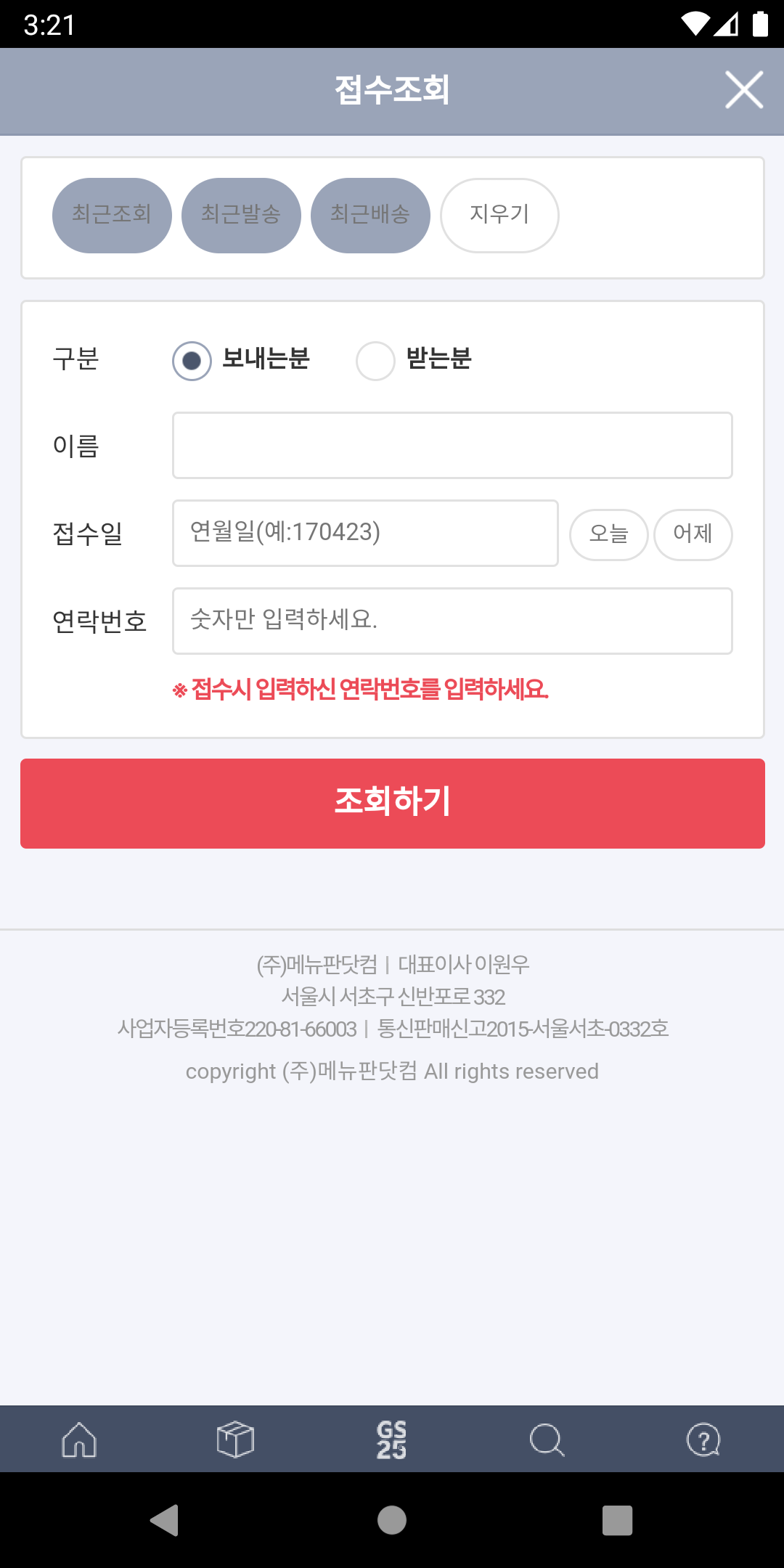Image resolution: width=784 pixels, height=1568 pixels.
Task: Tap the 최근조회 chip
Action: click(x=112, y=216)
